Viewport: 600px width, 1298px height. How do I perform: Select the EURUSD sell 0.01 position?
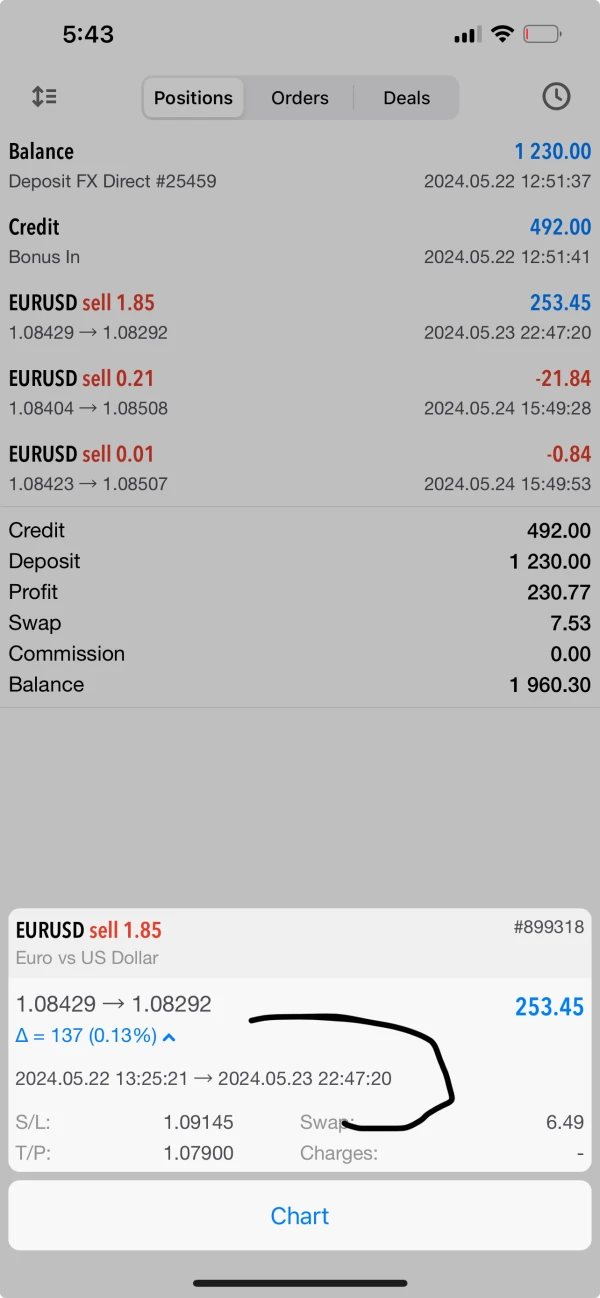[300, 468]
